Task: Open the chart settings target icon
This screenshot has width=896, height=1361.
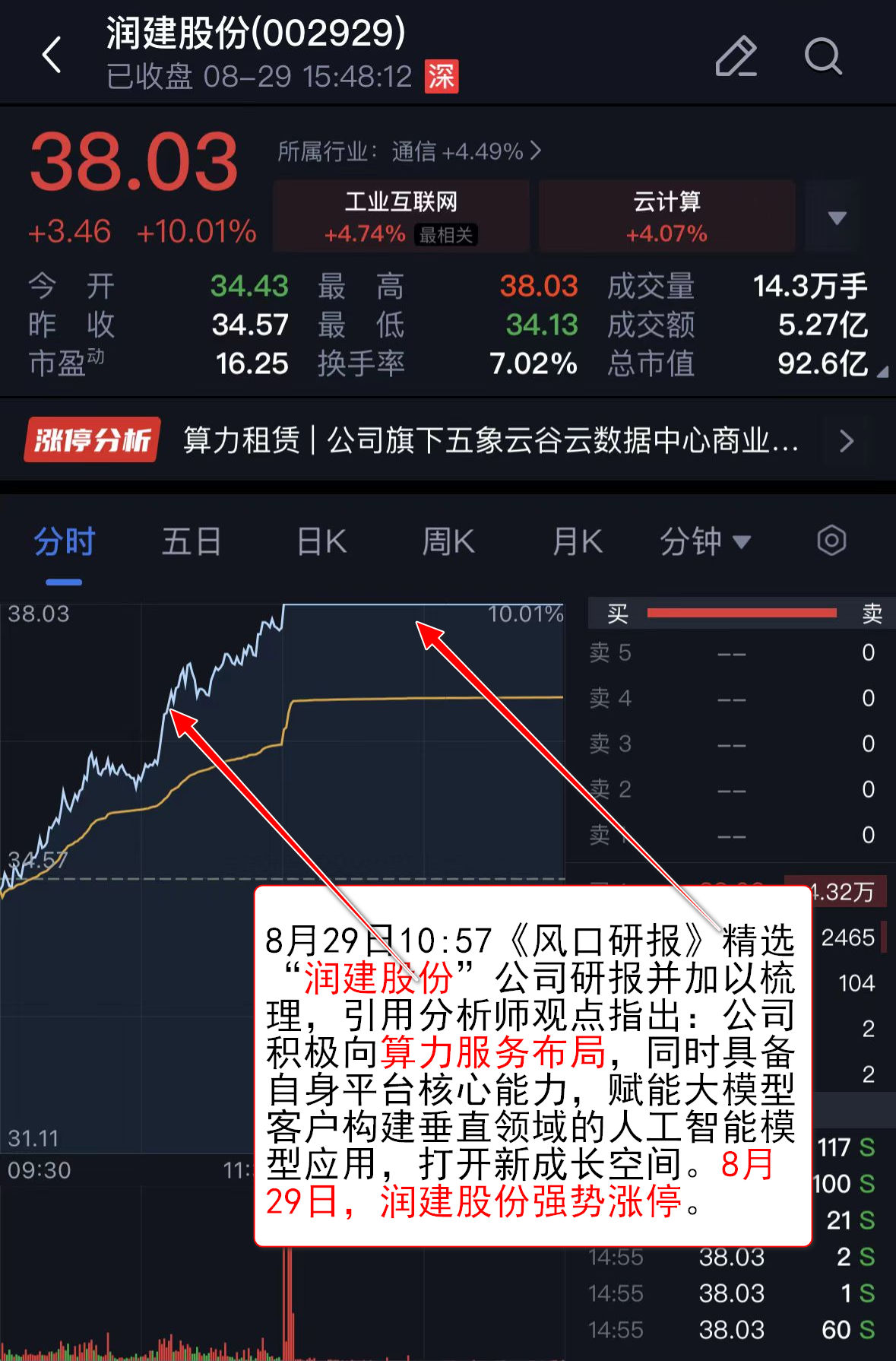Action: [831, 541]
